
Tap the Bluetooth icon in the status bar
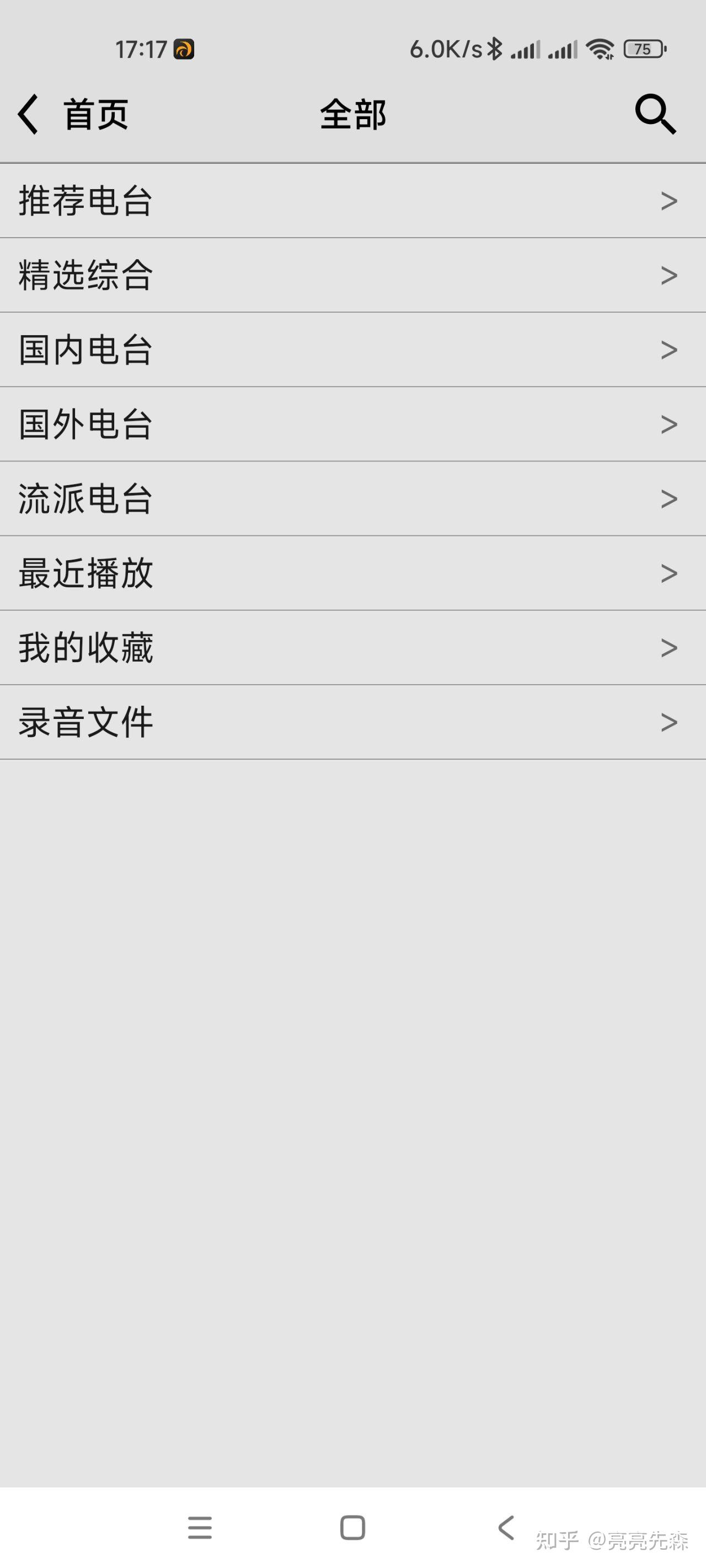(497, 50)
